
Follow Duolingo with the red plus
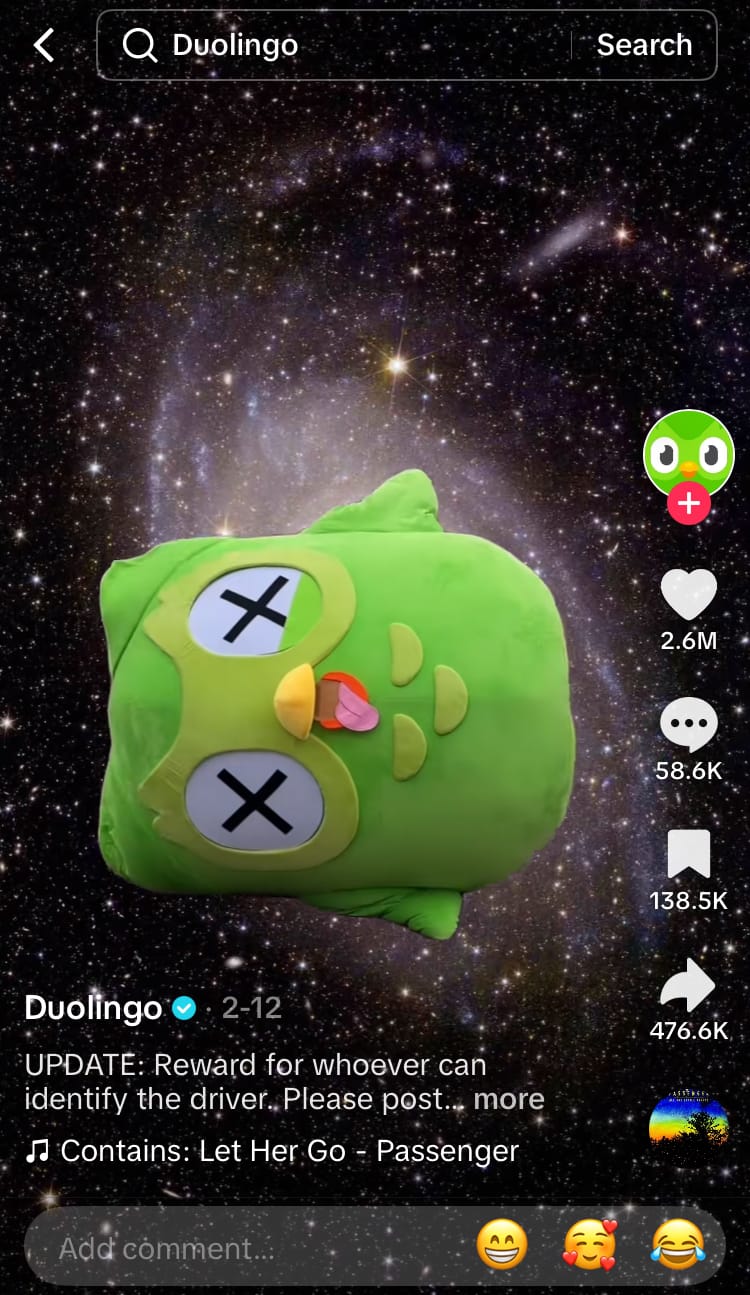(x=688, y=505)
